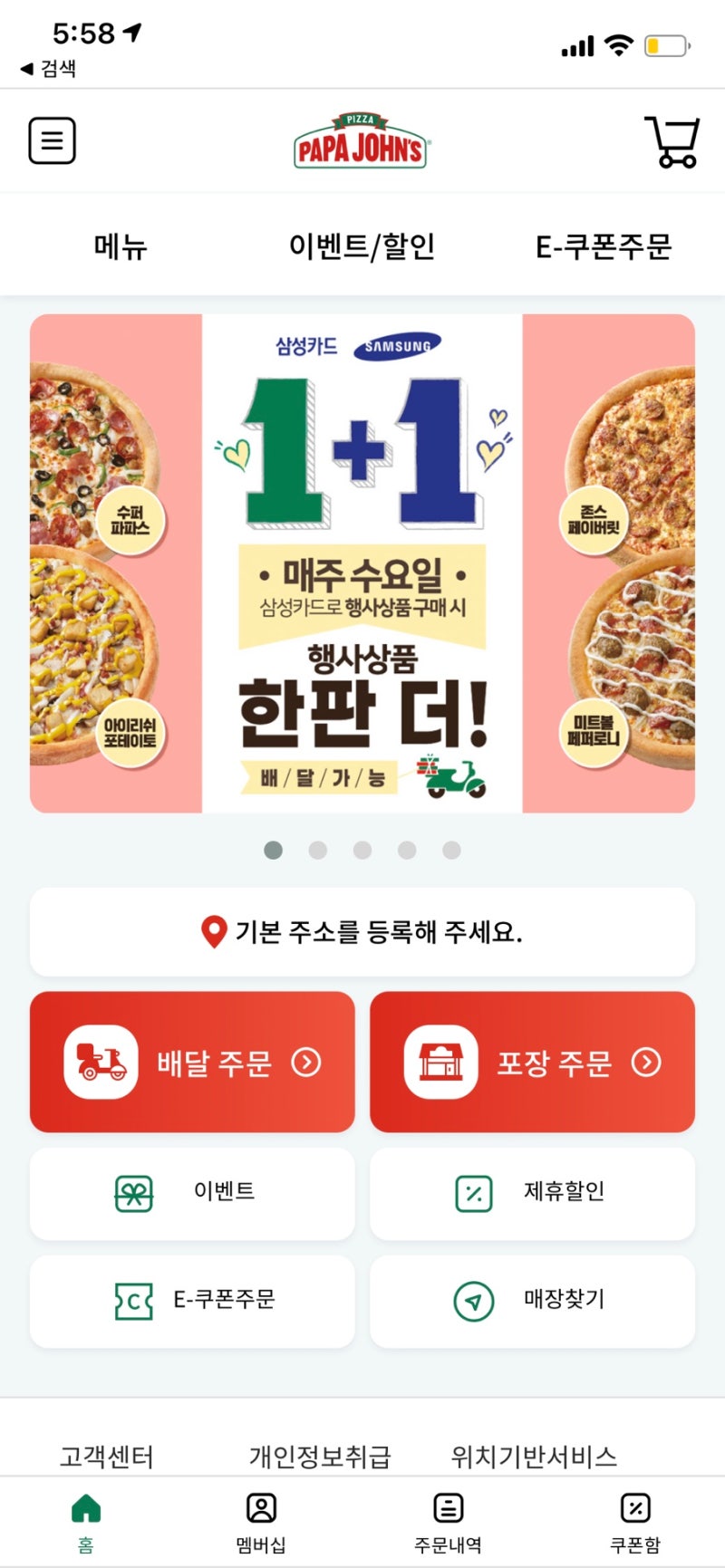
Task: Expand 포장 주문 via its chevron arrow
Action: click(x=647, y=1063)
